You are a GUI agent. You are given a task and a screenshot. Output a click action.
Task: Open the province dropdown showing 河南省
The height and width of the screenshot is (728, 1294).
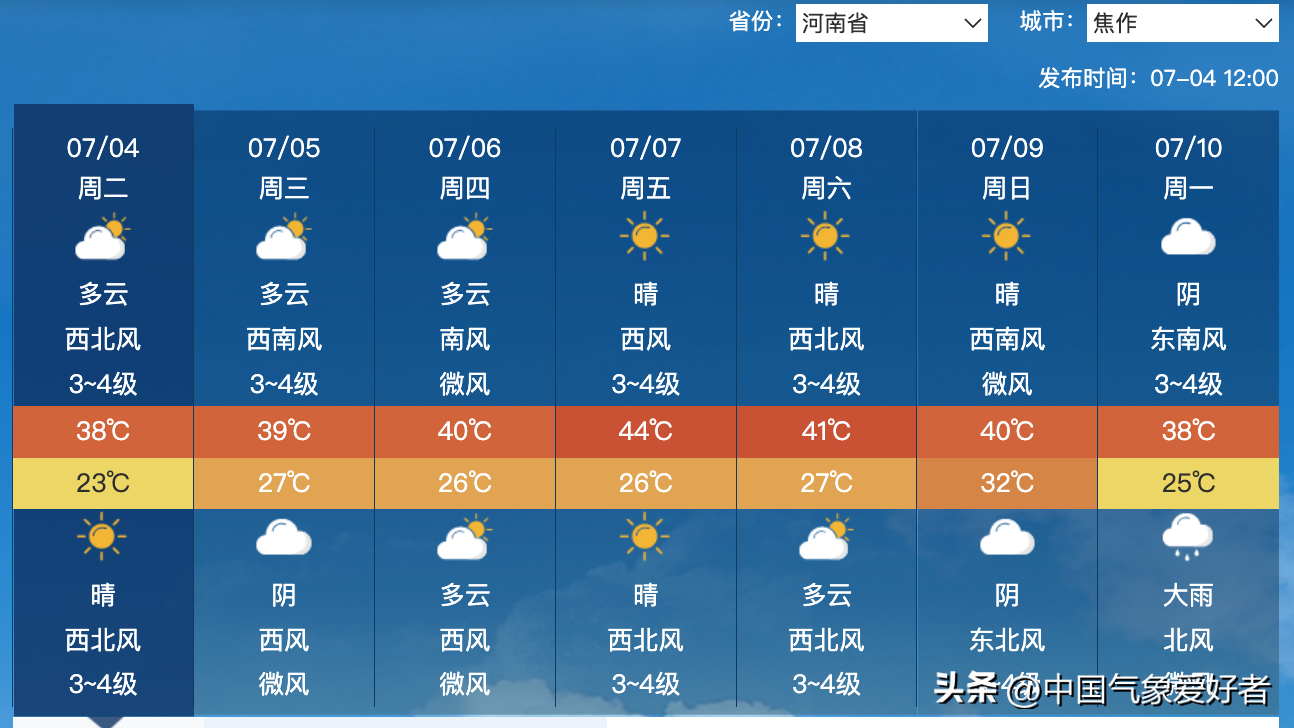point(891,23)
